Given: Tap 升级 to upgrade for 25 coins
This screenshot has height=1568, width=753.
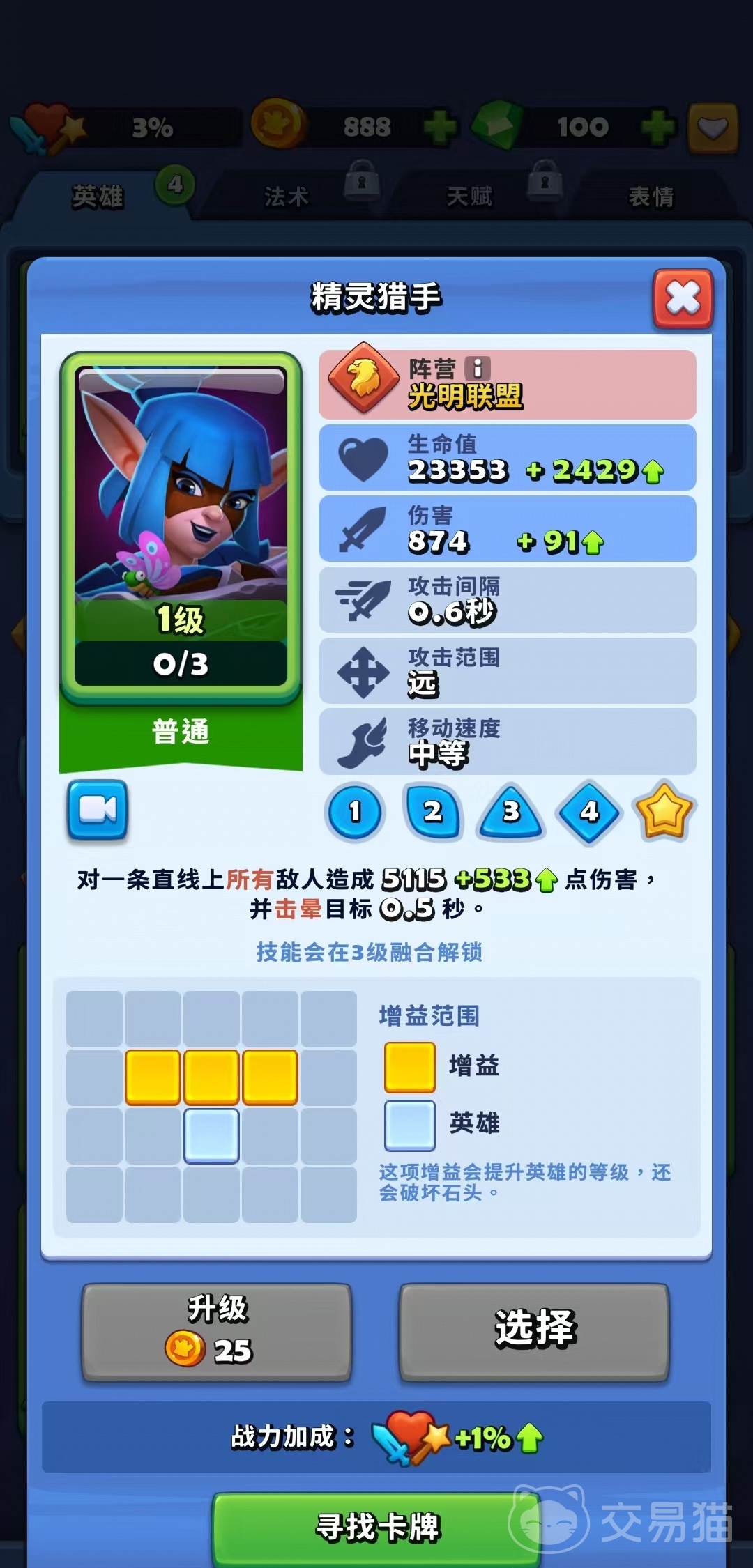Looking at the screenshot, I should [217, 1332].
